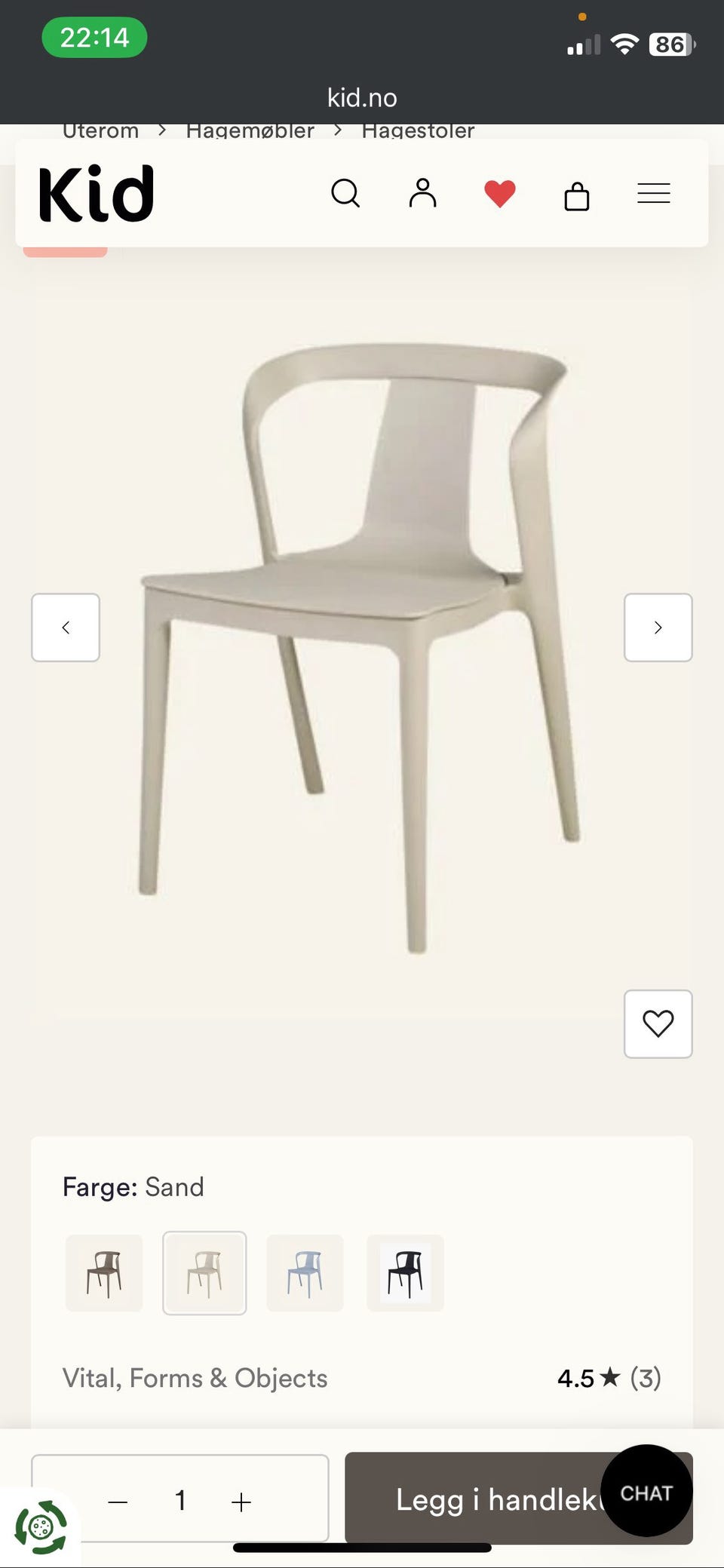The image size is (724, 1568).
Task: Open the shopping bag
Action: point(577,195)
